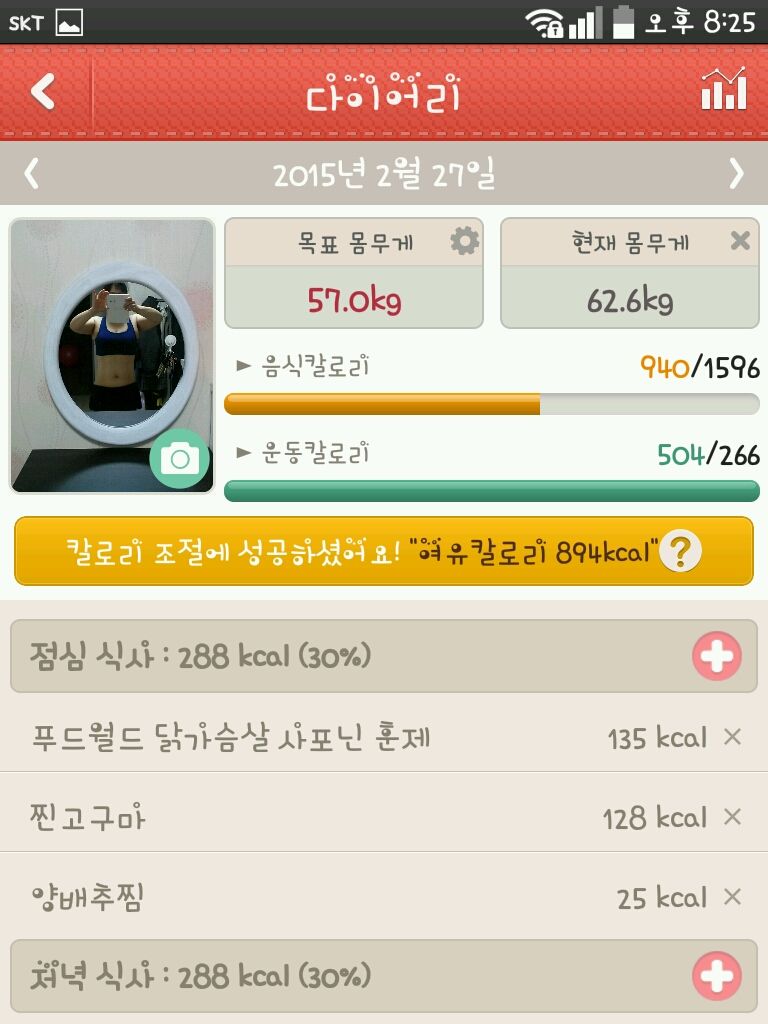Viewport: 768px width, 1024px height.
Task: Go to the previous day
Action: pyautogui.click(x=32, y=174)
